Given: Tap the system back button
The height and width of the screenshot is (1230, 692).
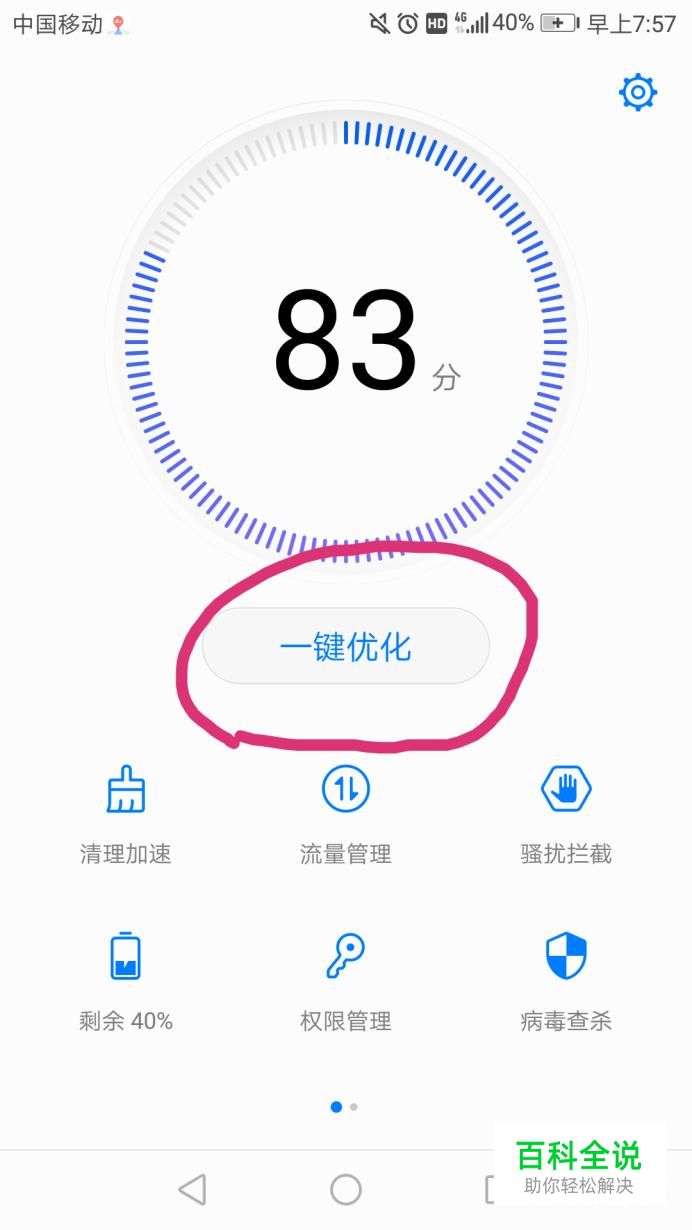Looking at the screenshot, I should [192, 1189].
